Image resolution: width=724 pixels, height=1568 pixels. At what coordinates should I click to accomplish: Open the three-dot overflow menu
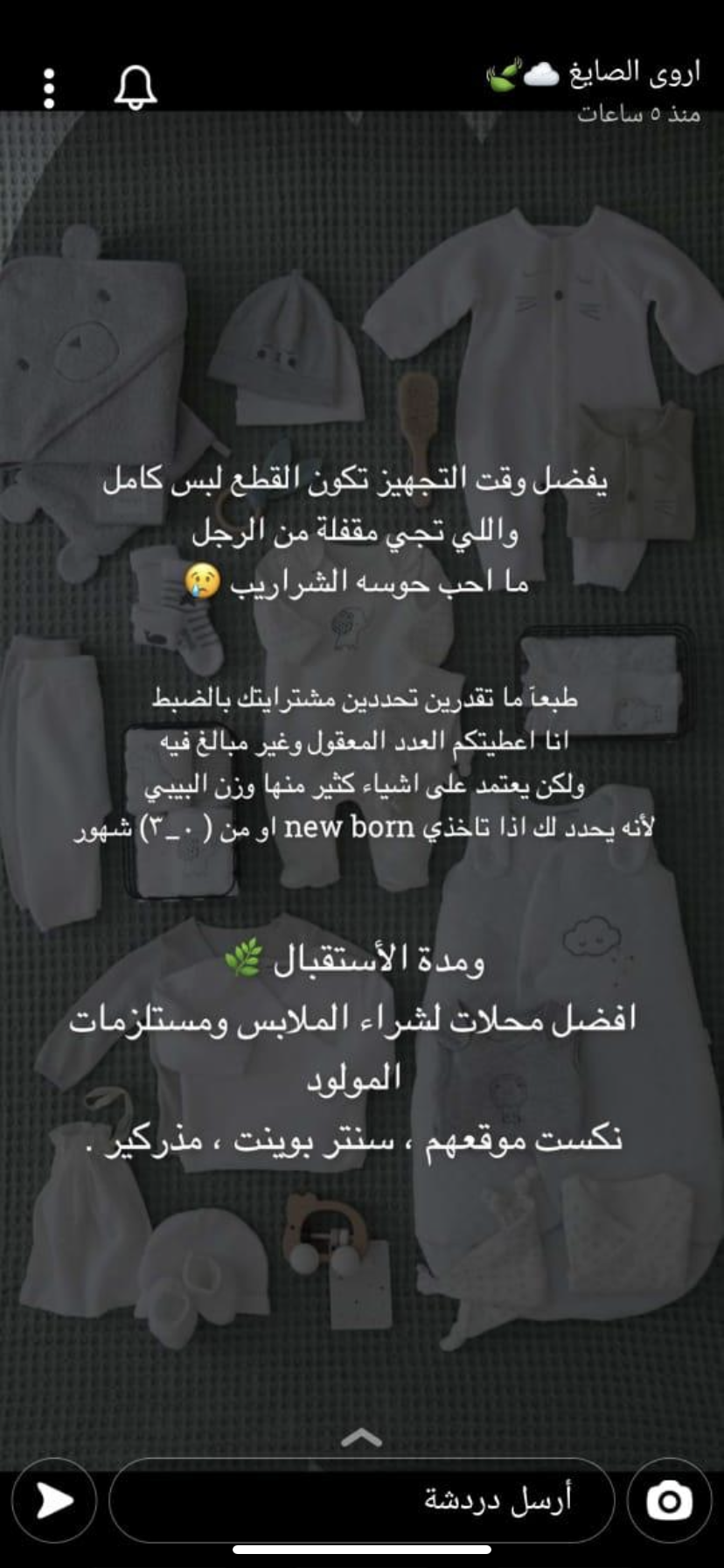click(x=49, y=88)
